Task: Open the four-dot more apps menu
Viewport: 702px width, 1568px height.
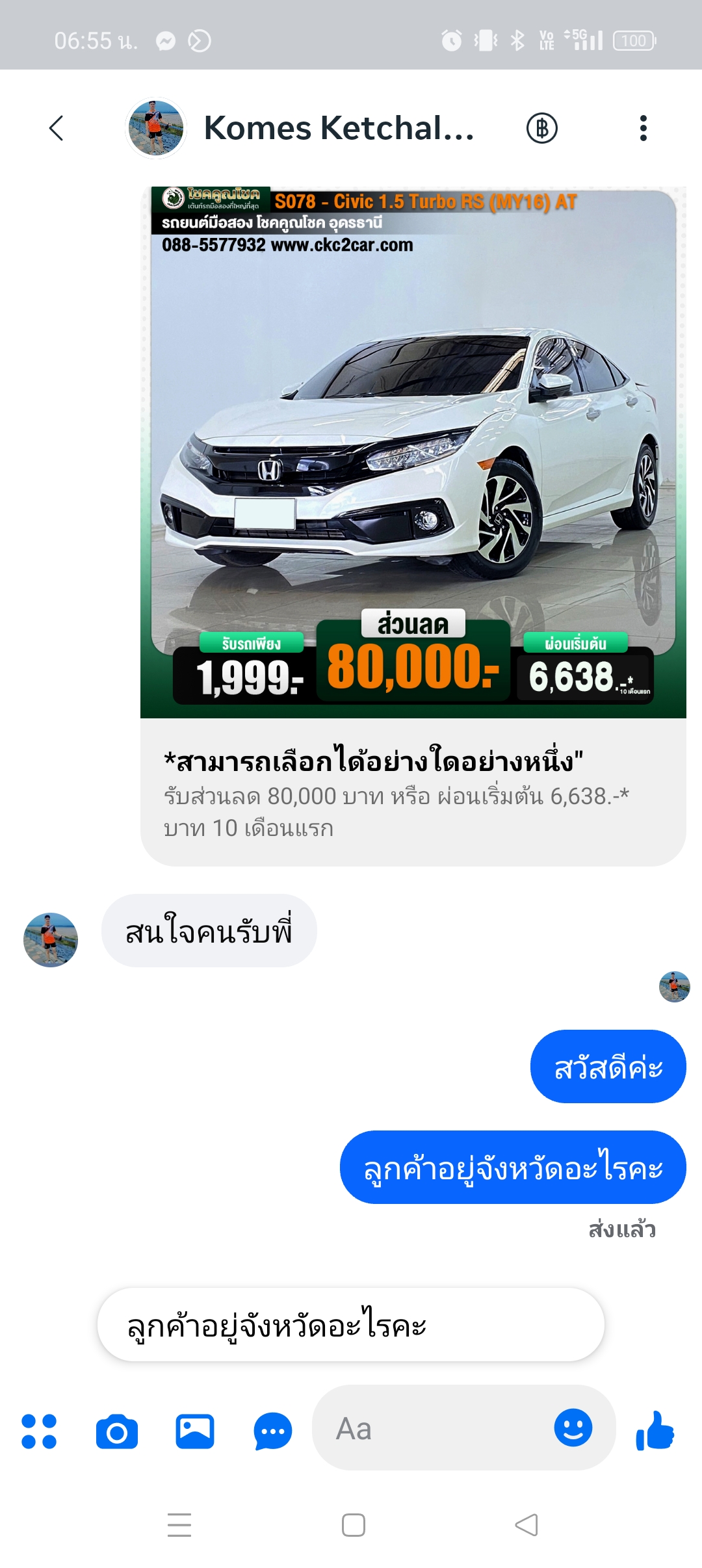Action: pyautogui.click(x=39, y=1431)
